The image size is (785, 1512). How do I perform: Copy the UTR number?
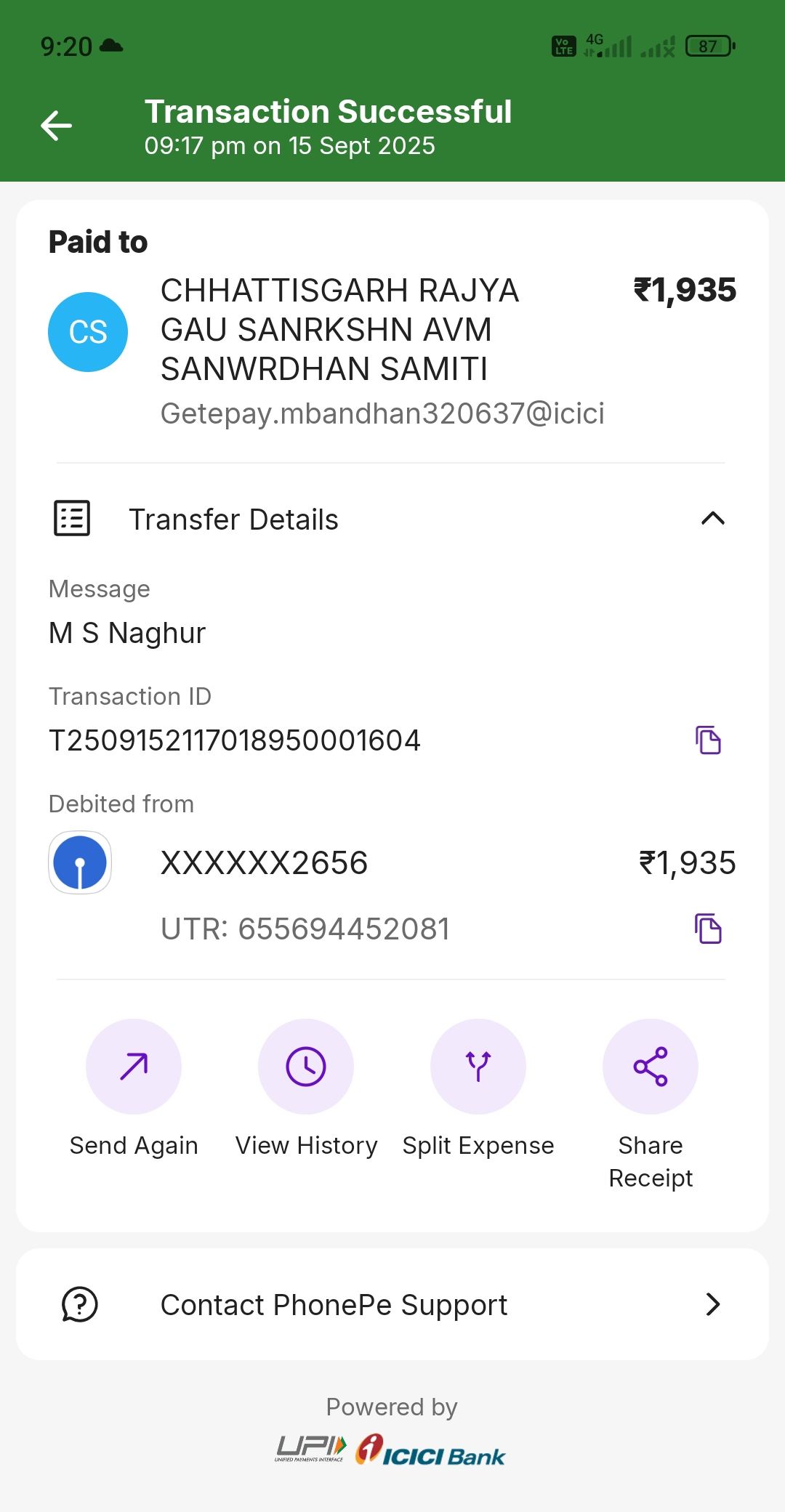[x=708, y=929]
